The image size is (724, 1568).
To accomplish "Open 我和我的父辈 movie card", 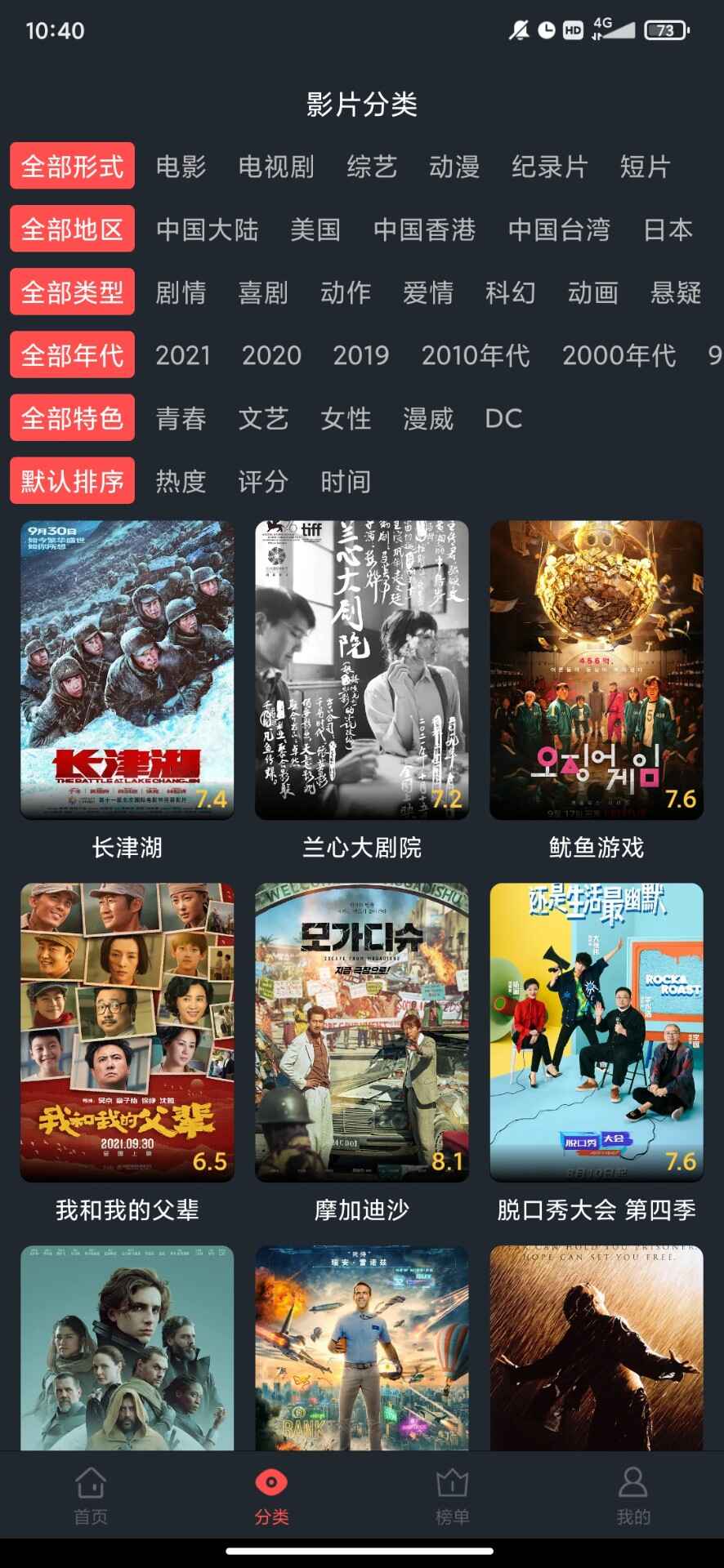I will pos(127,1031).
